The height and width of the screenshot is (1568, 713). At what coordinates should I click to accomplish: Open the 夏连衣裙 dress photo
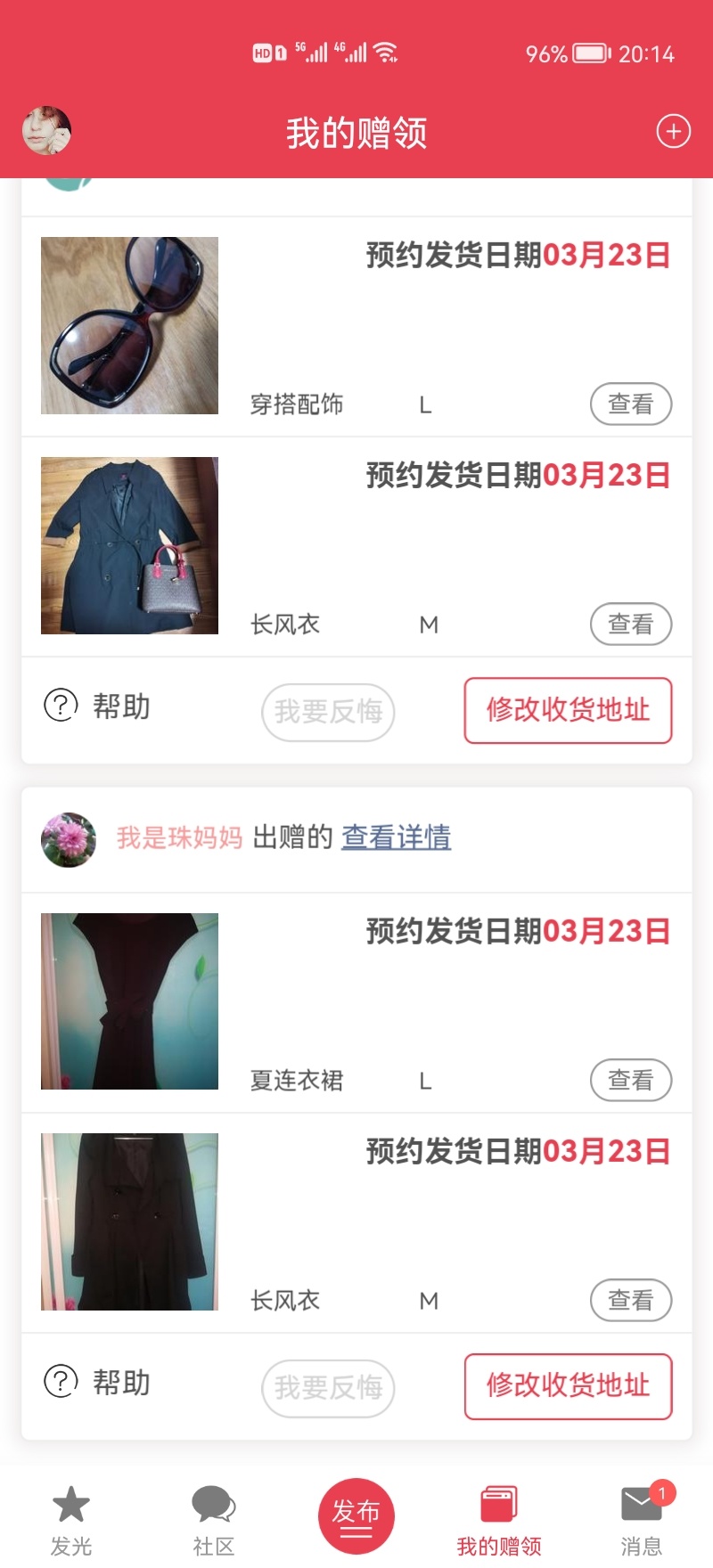[x=129, y=1001]
